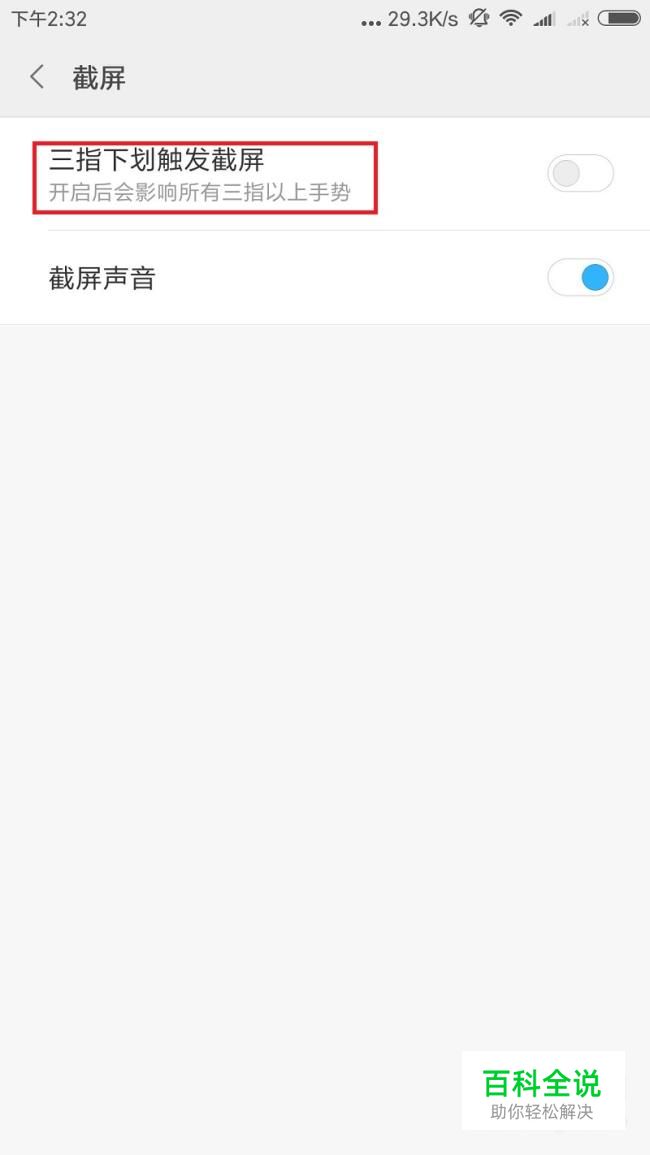Go back from the 截屏 settings page
The height and width of the screenshot is (1155, 650).
click(38, 77)
